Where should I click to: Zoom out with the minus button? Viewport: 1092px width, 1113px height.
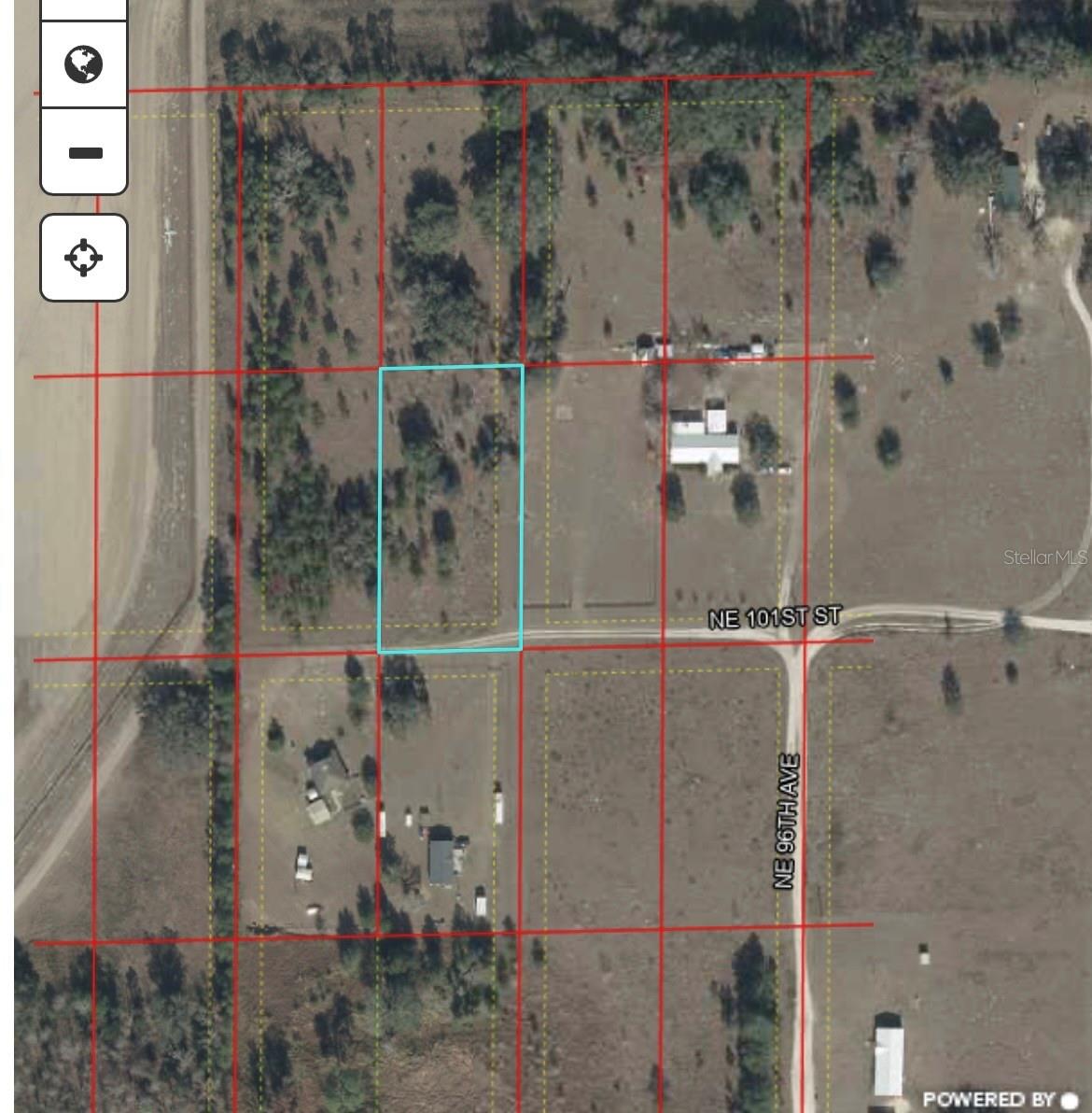pyautogui.click(x=85, y=152)
